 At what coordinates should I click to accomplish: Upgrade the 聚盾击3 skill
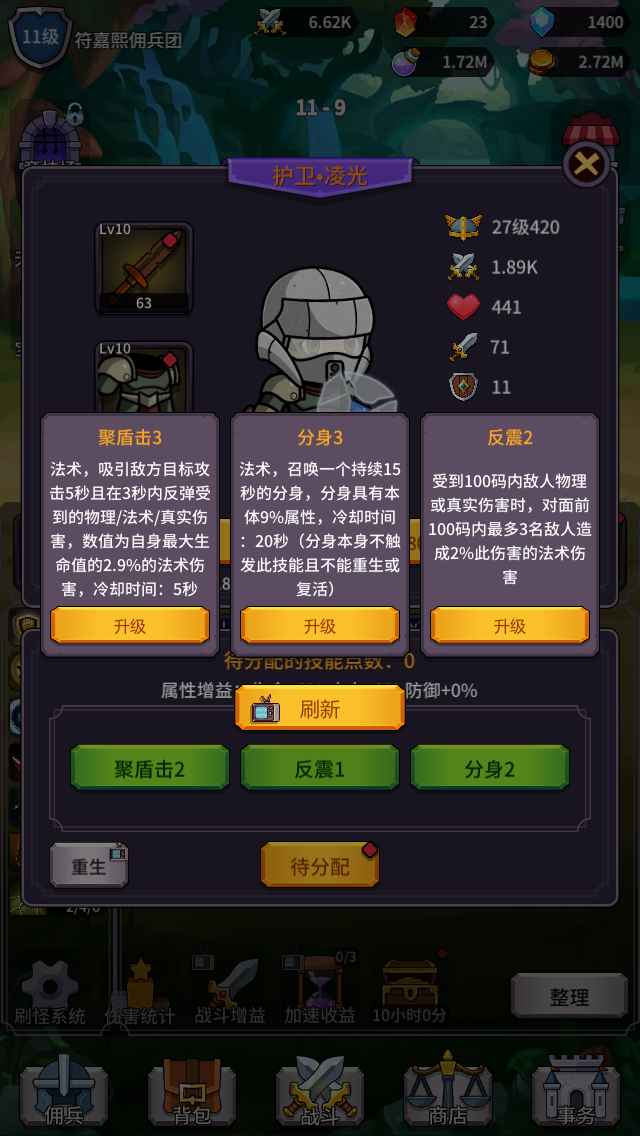tap(130, 626)
